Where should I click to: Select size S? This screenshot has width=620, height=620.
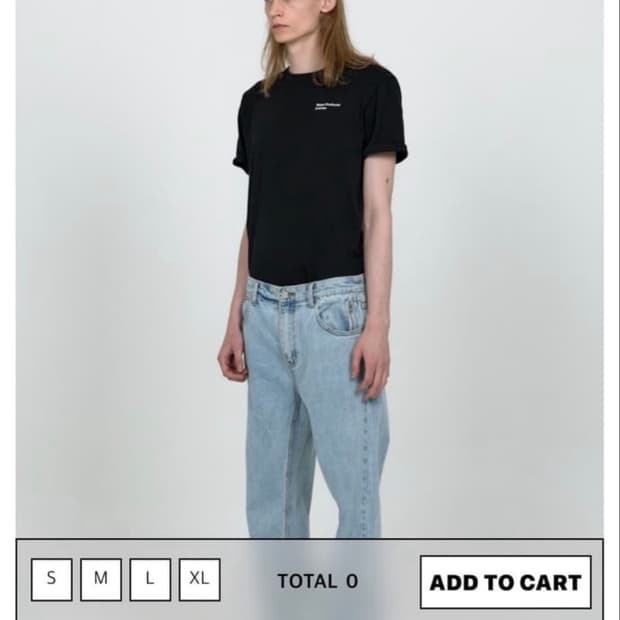(x=52, y=579)
